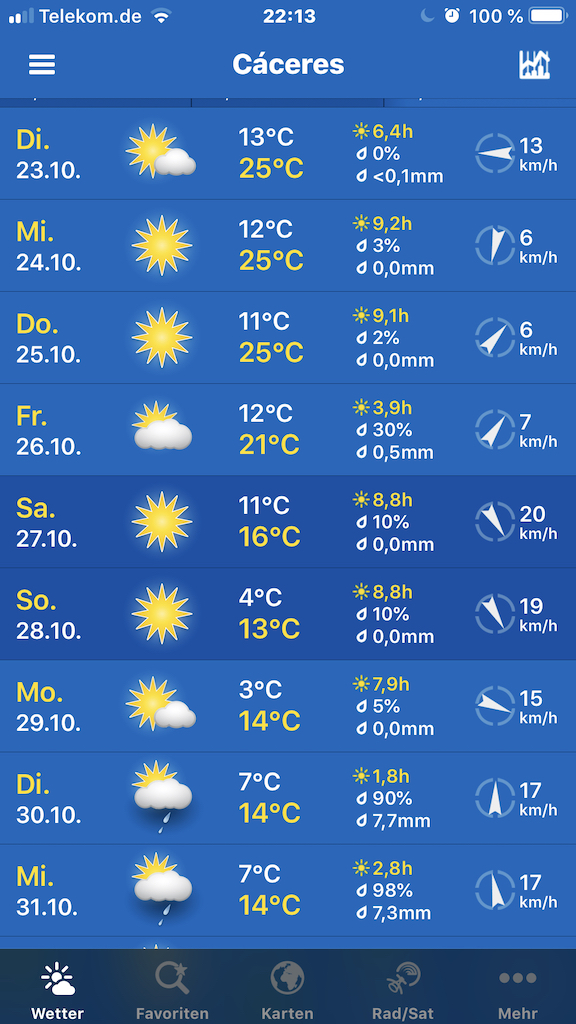Open Sa. 27.10. forecast
Screen dimensions: 576x1024
(288, 522)
